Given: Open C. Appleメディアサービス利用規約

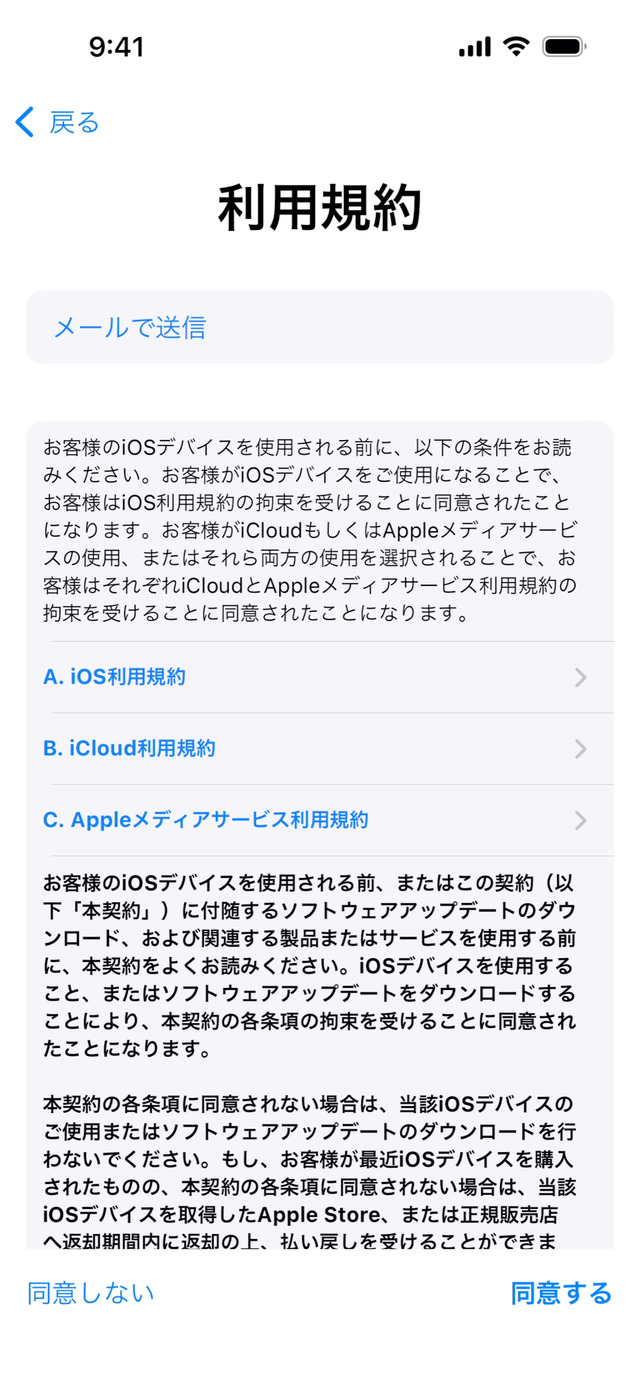Looking at the screenshot, I should pos(206,820).
